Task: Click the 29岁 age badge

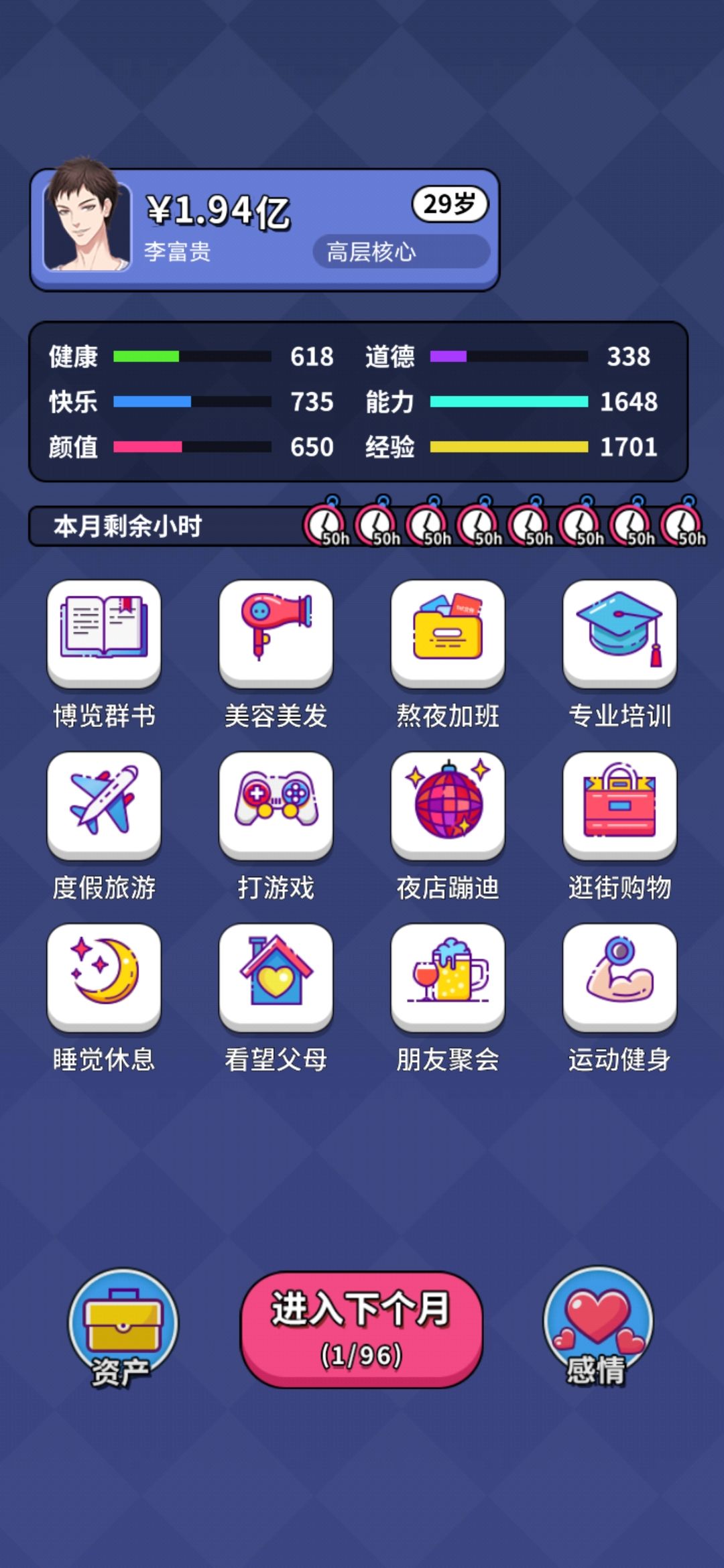Action: 449,204
